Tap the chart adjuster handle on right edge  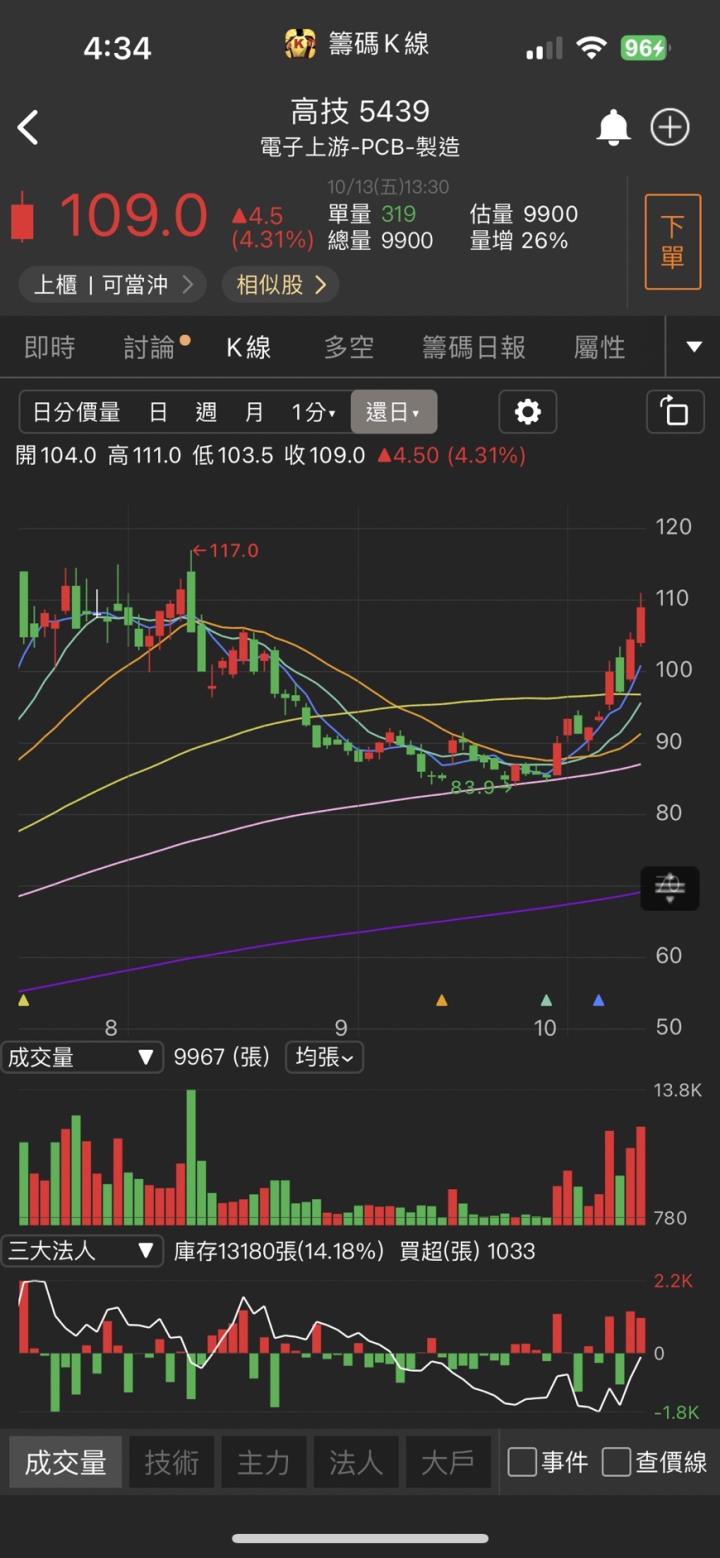[x=669, y=888]
